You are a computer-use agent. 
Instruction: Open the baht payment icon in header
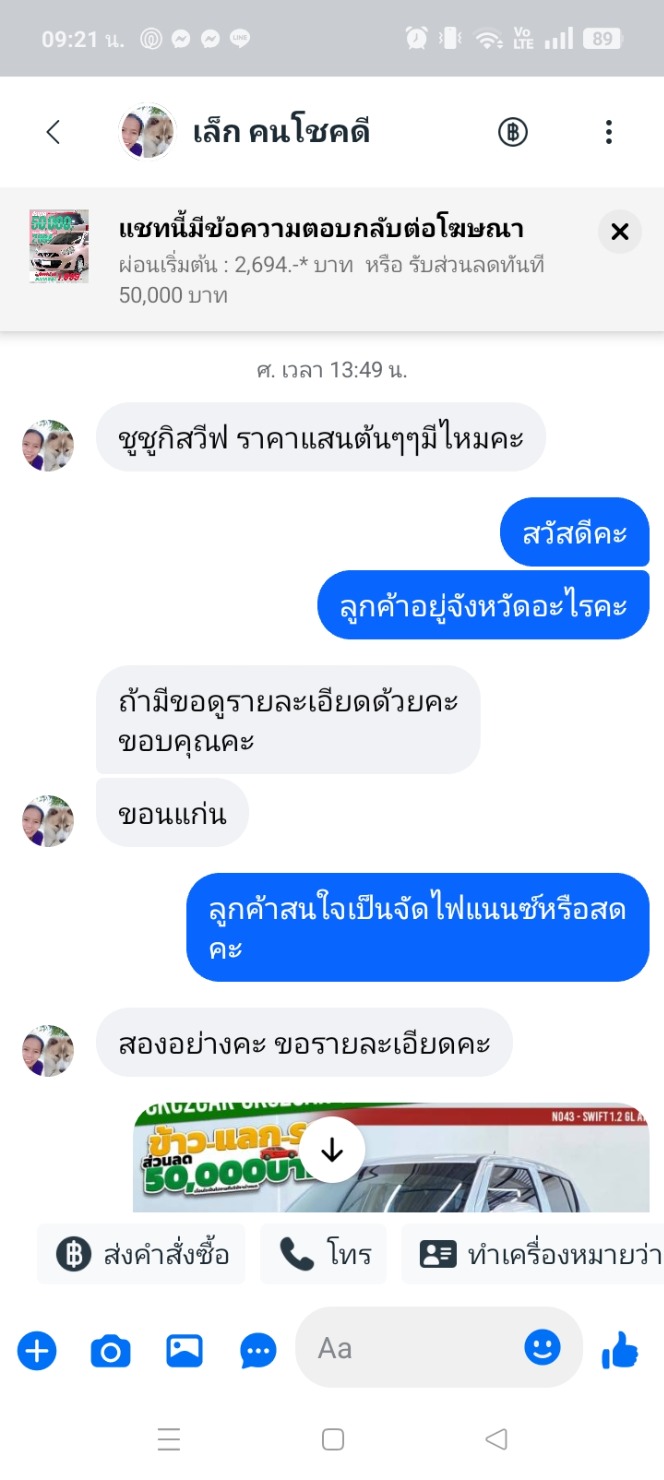pos(513,132)
